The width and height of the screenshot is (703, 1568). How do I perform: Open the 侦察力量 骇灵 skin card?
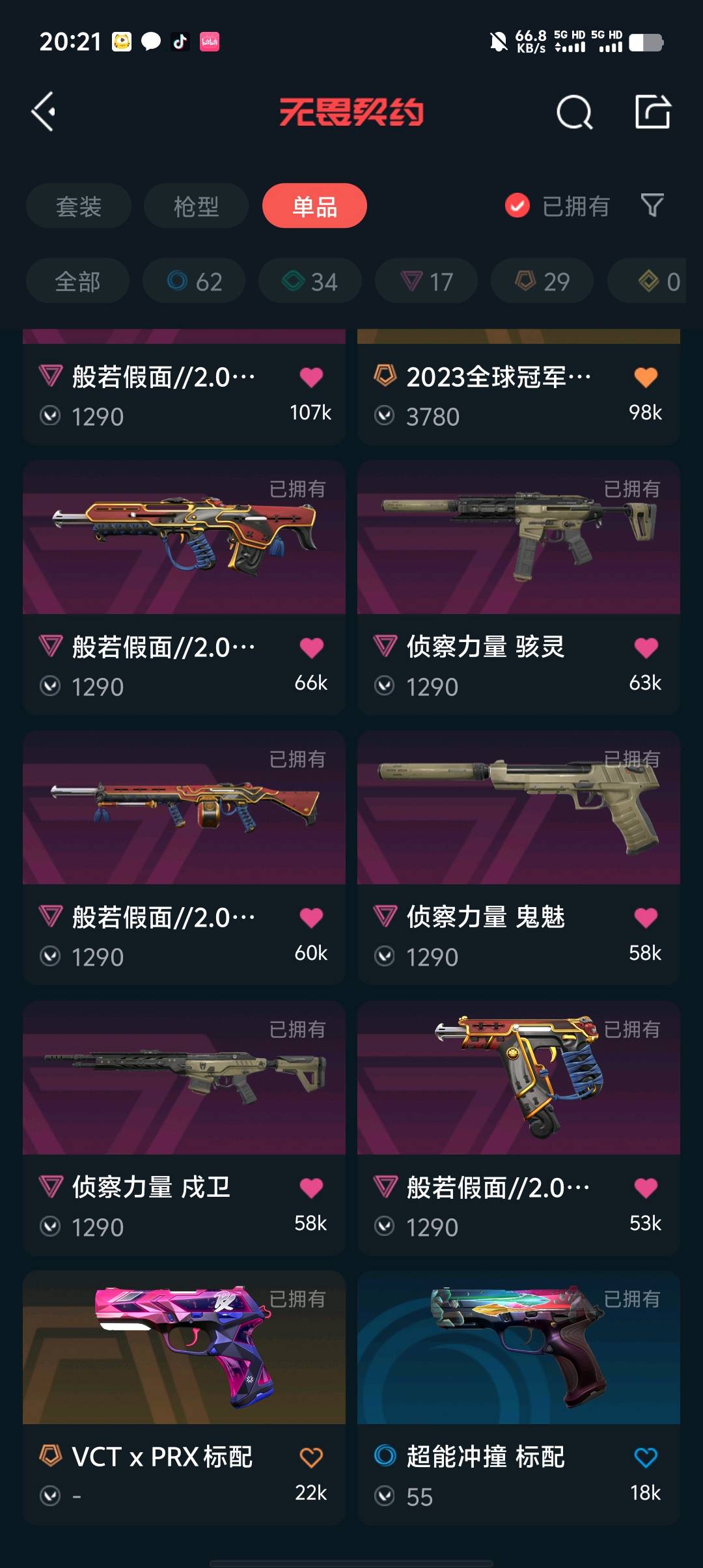[x=518, y=586]
